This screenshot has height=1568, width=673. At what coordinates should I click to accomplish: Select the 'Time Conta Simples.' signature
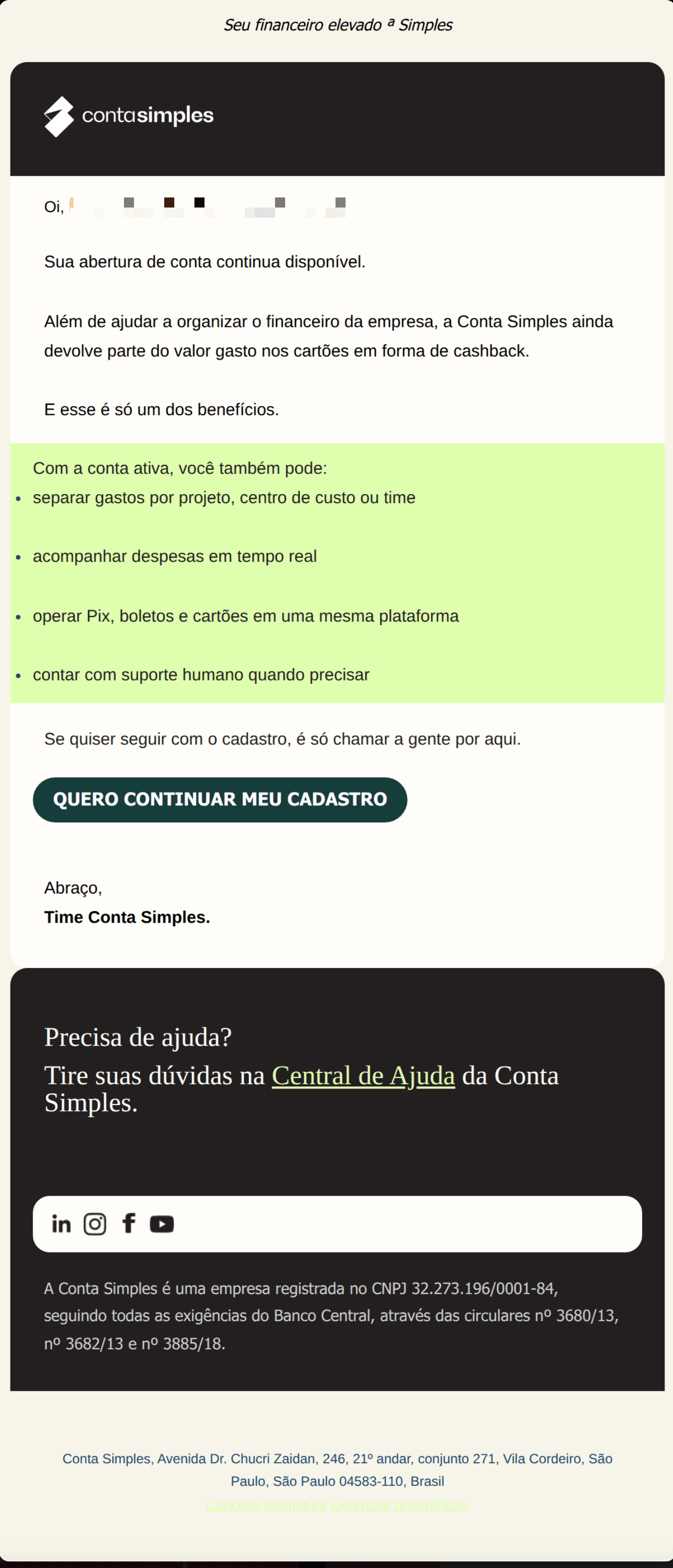point(126,917)
